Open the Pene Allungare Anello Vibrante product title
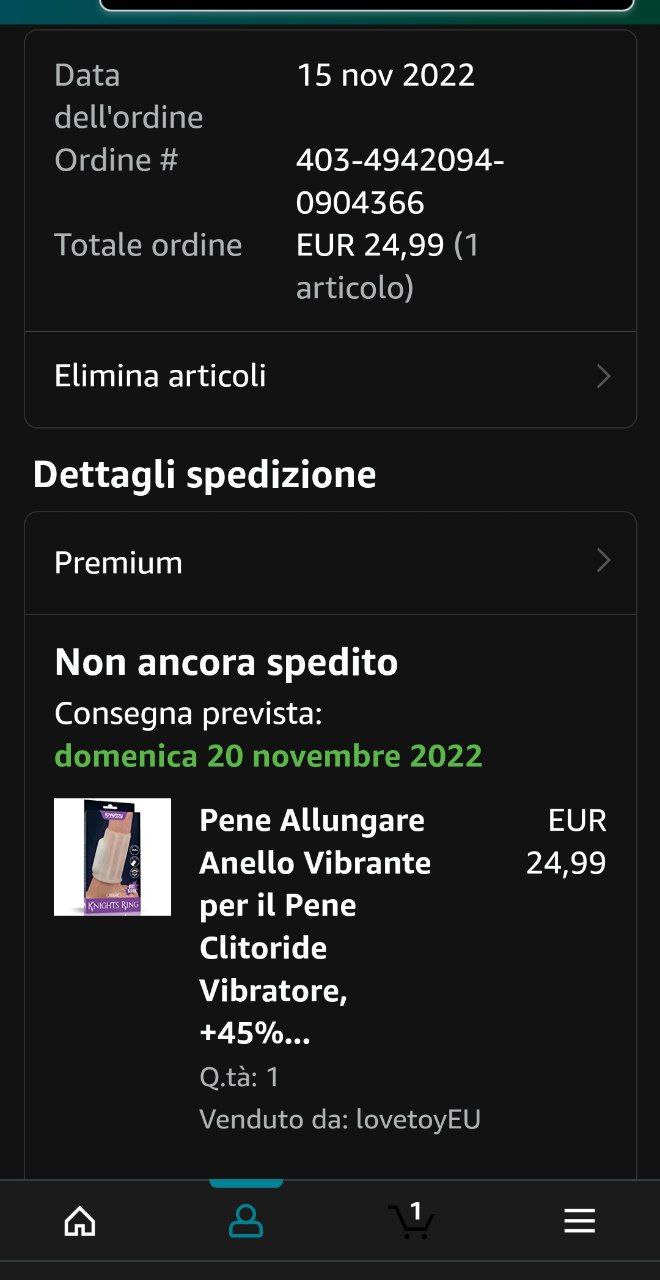 pyautogui.click(x=315, y=926)
